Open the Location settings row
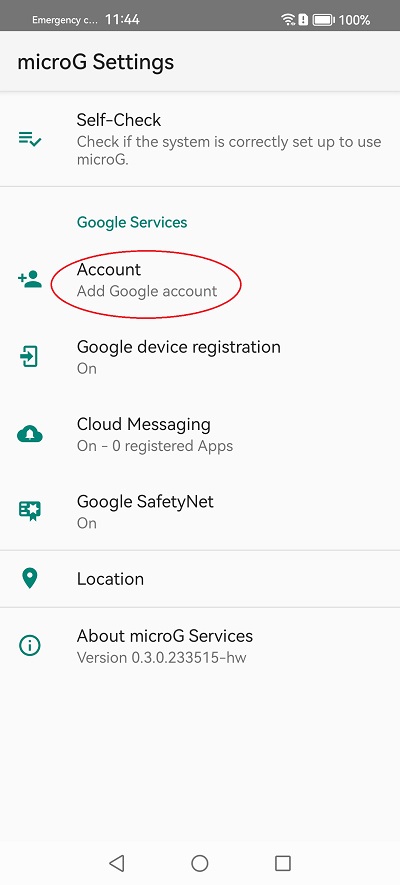The image size is (400, 885). (x=200, y=579)
